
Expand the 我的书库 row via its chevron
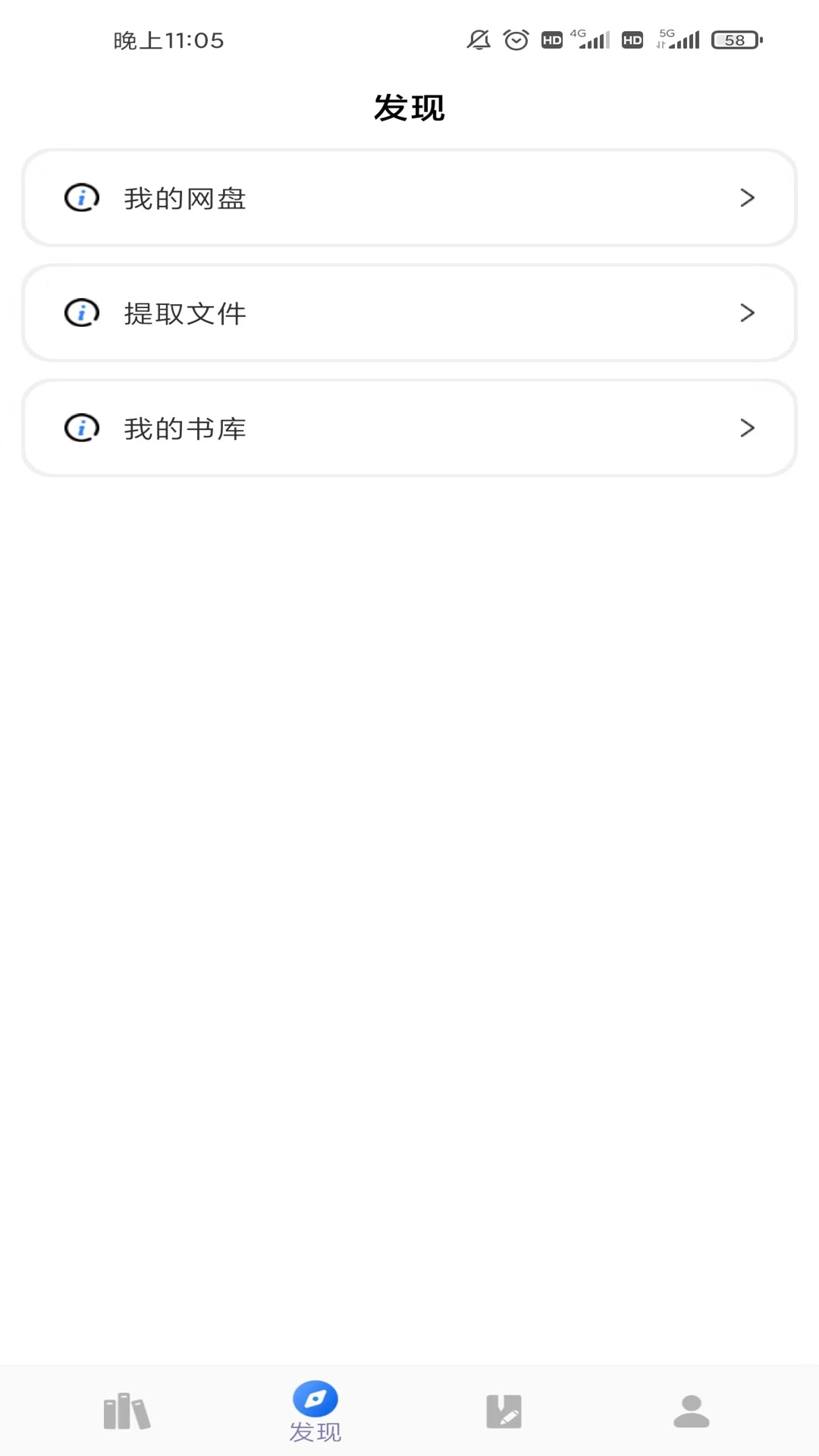click(x=747, y=428)
